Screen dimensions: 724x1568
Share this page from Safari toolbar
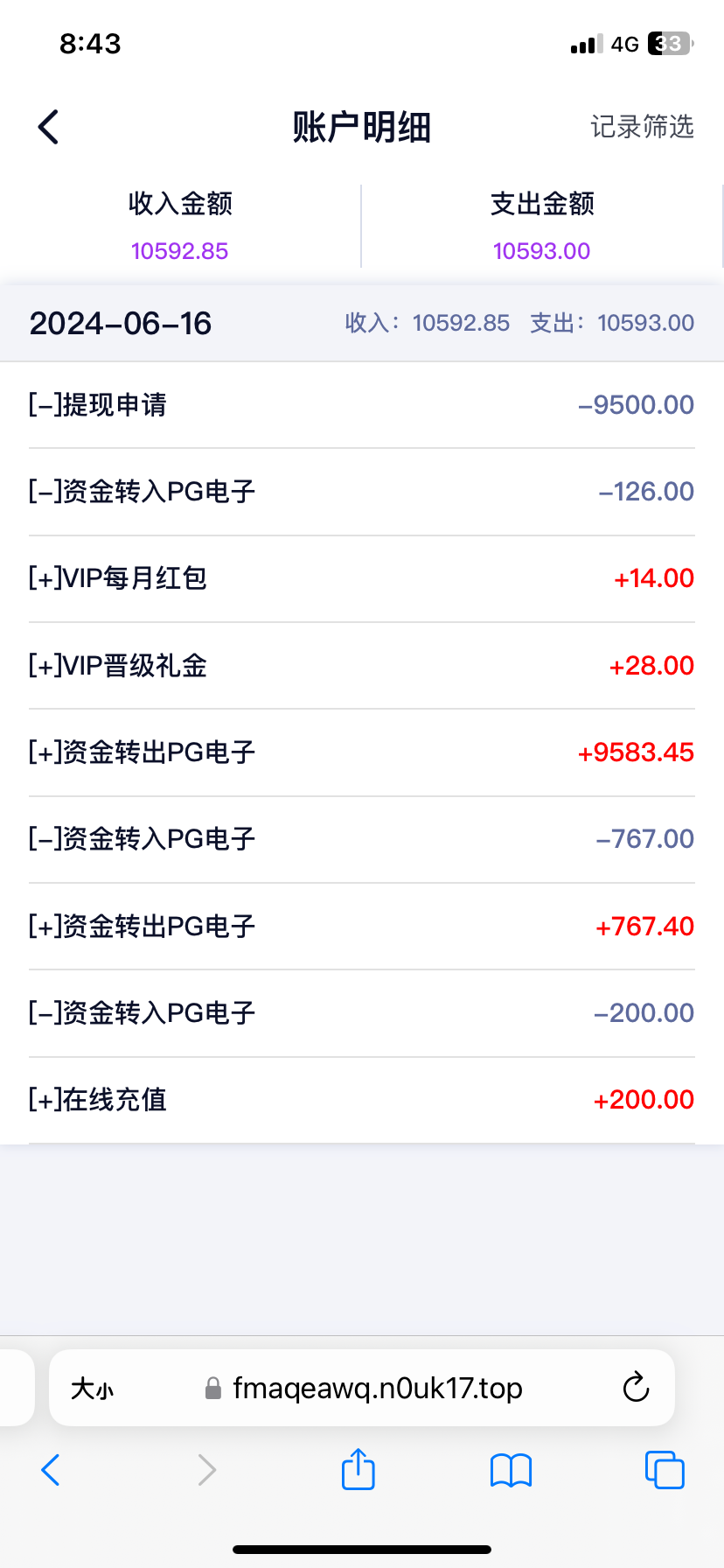358,1469
